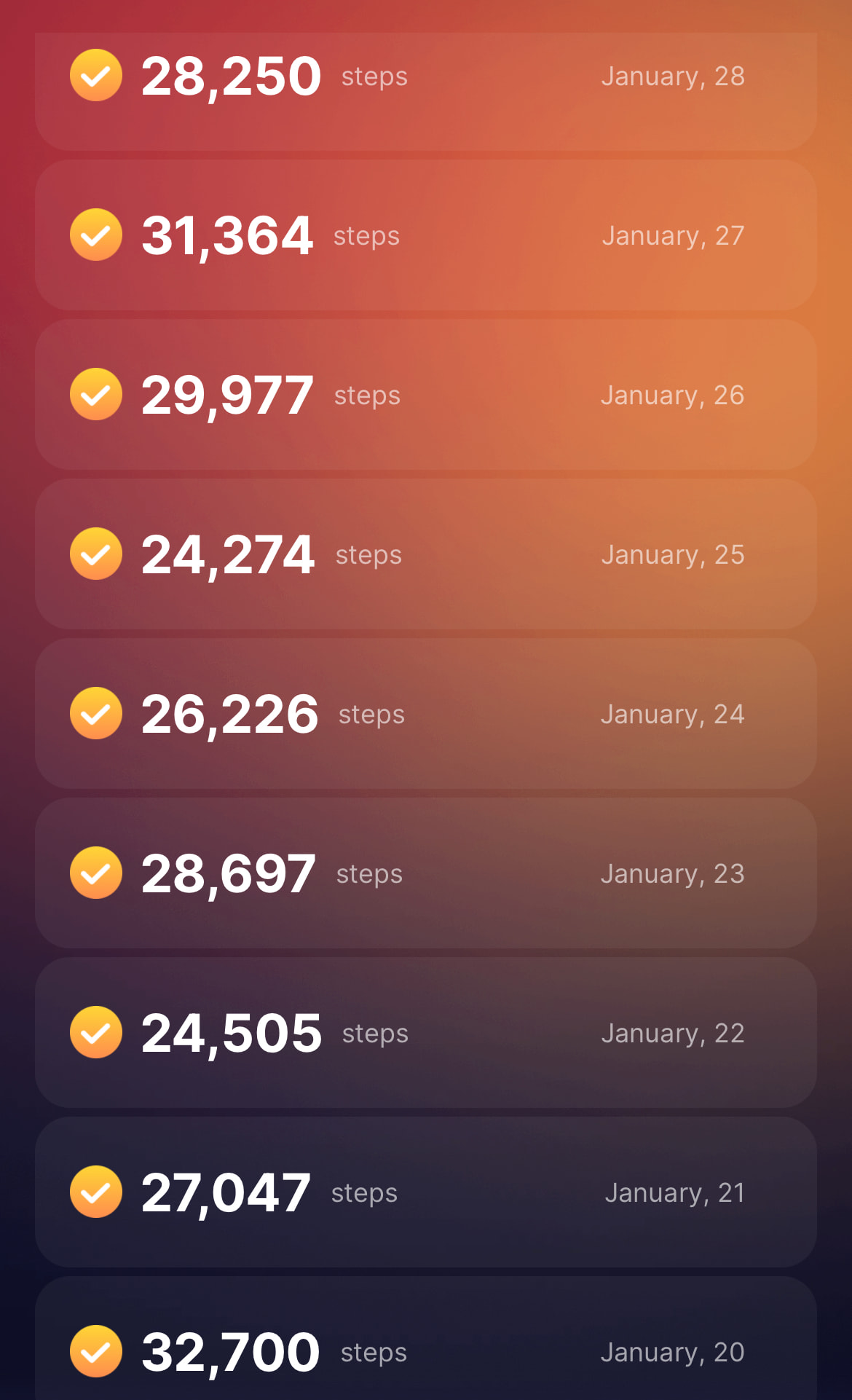Show the January 23 step details
The width and height of the screenshot is (852, 1400).
(x=425, y=873)
